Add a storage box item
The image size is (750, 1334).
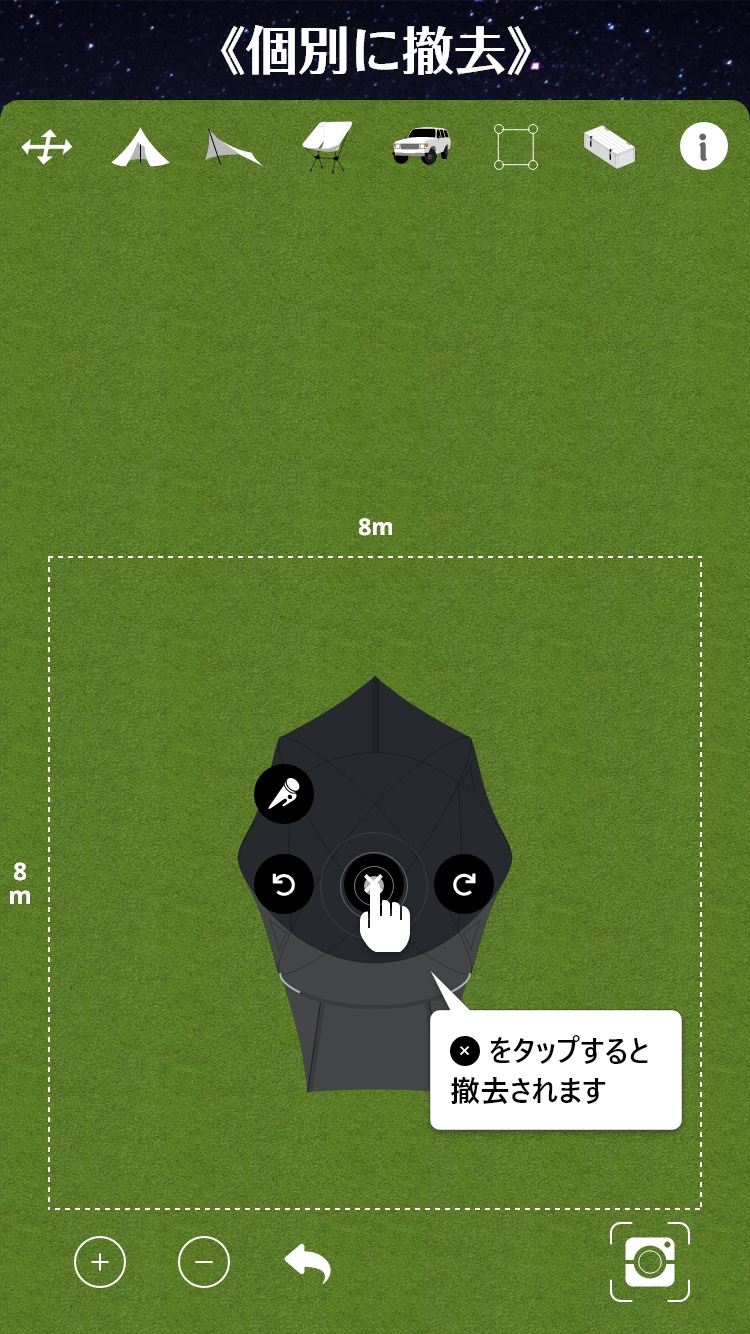[609, 147]
